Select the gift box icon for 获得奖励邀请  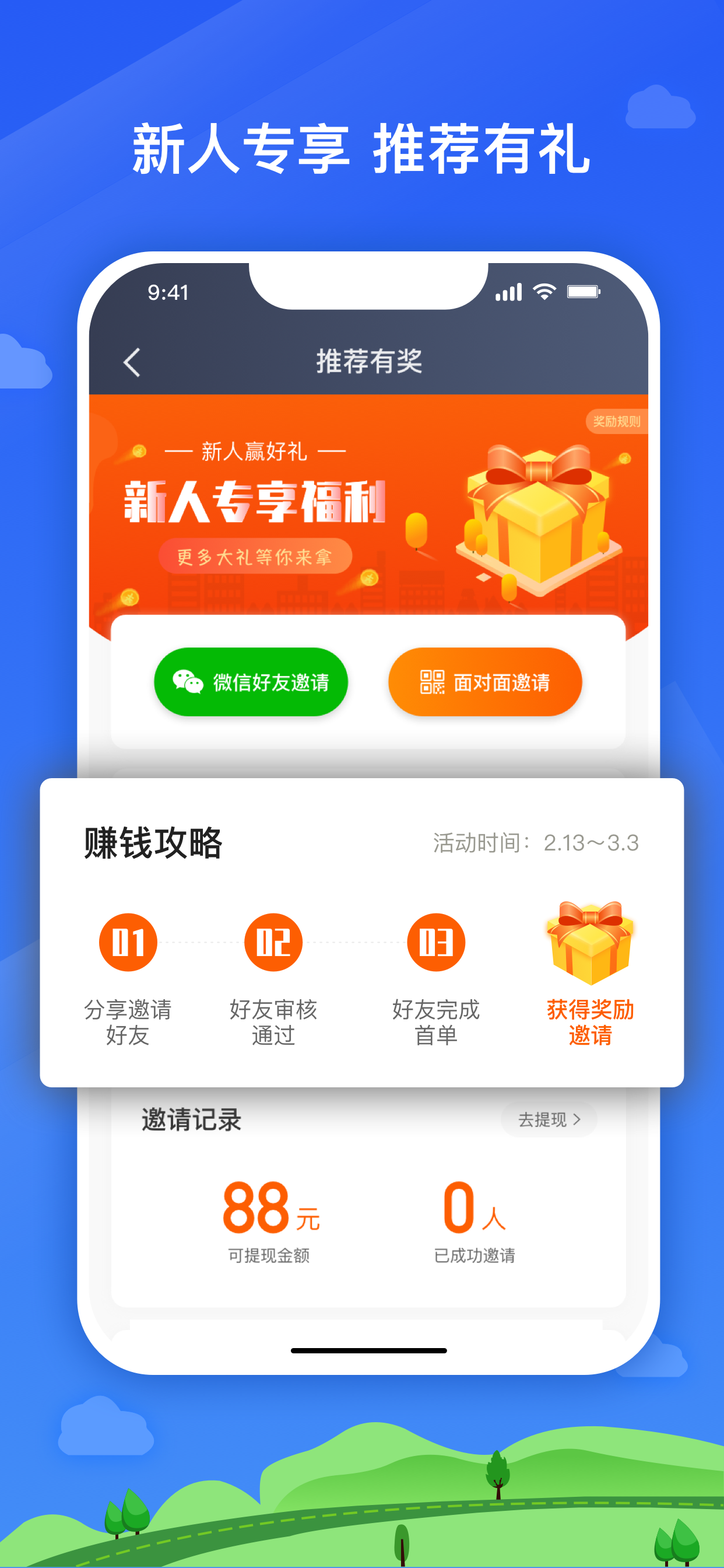click(x=589, y=944)
